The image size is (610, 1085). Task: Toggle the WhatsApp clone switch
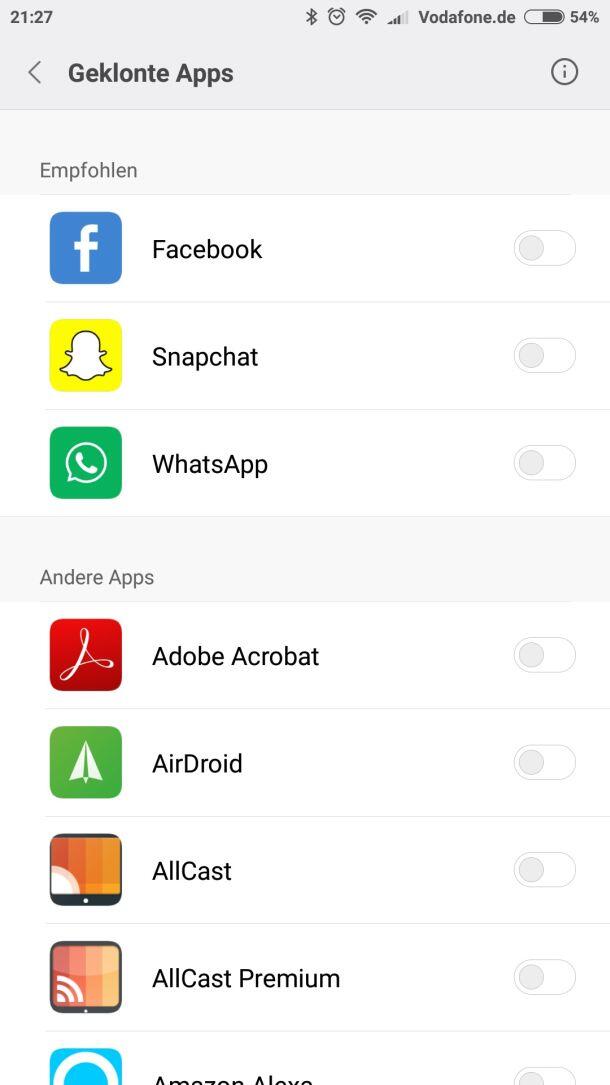point(544,463)
